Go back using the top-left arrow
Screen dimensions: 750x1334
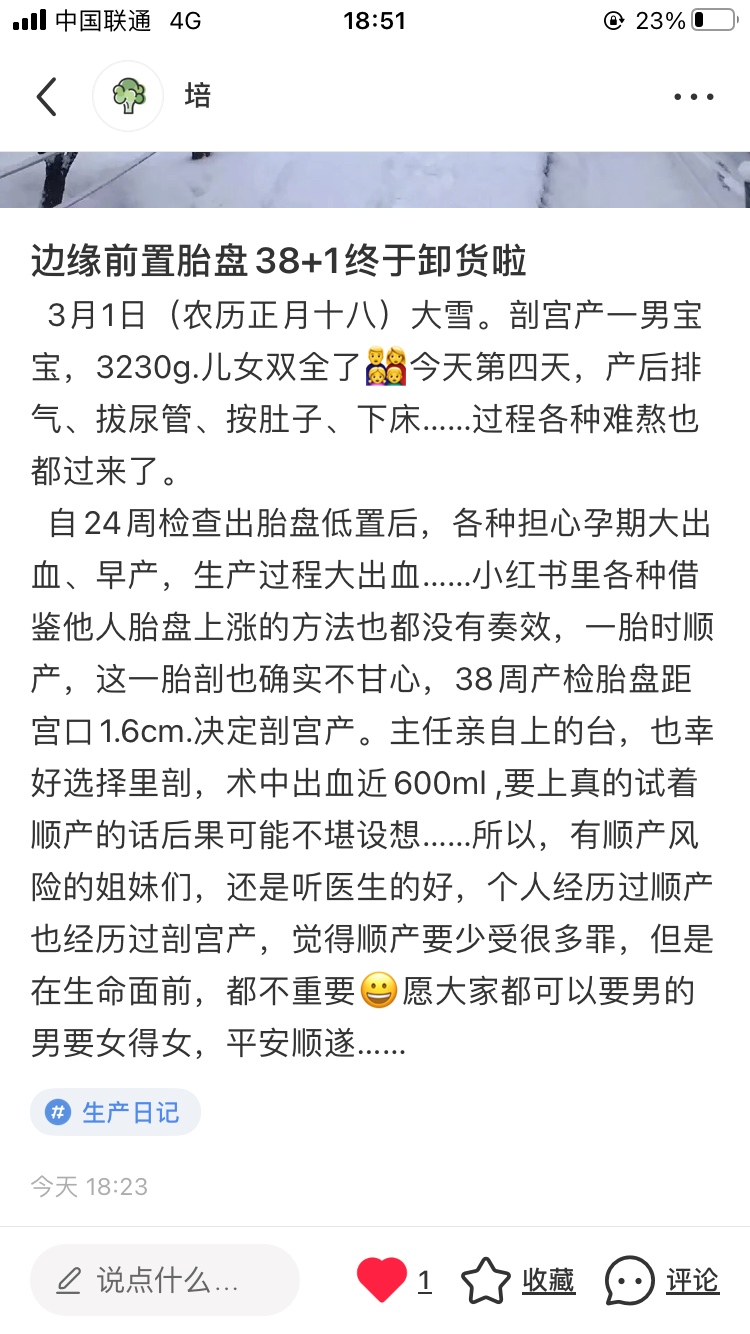click(47, 97)
